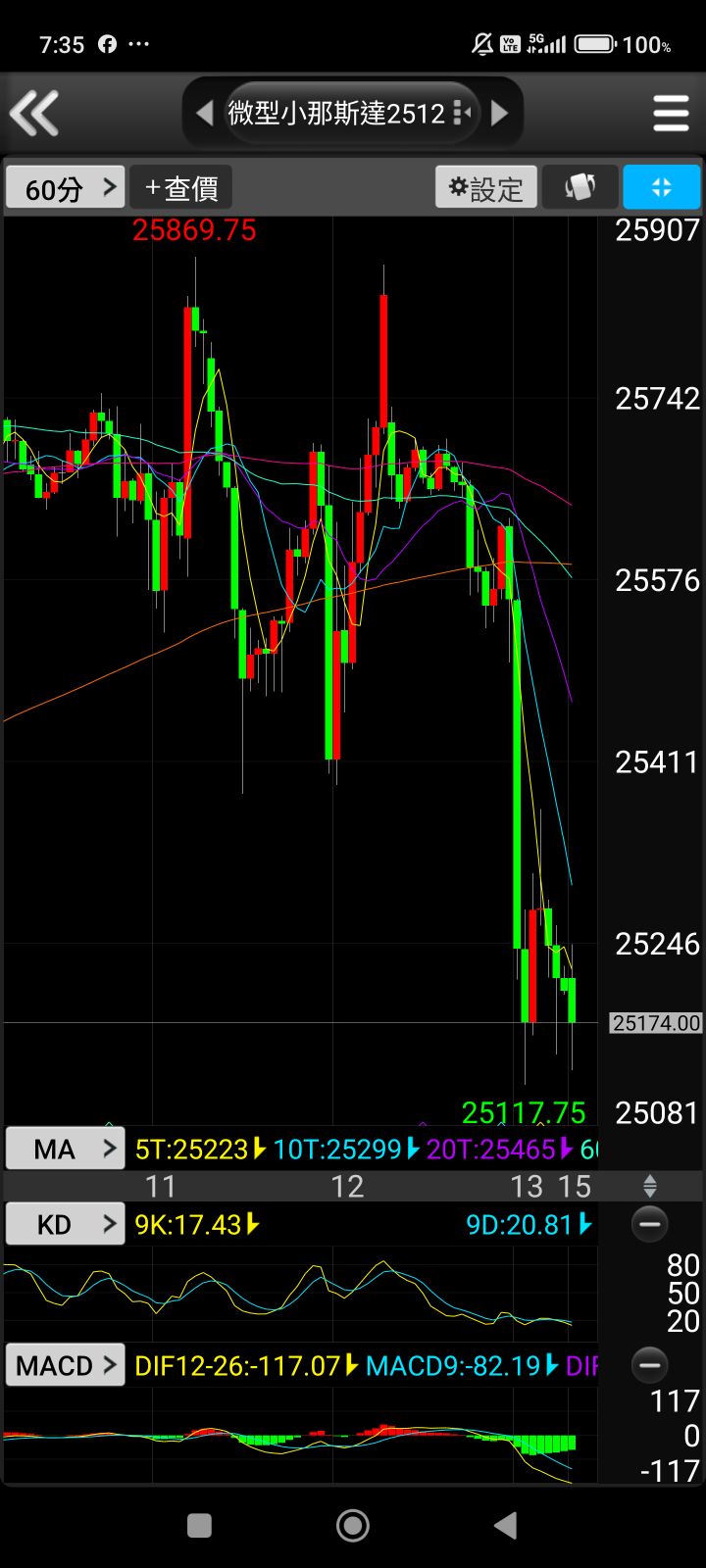Viewport: 706px width, 1568px height.
Task: Tap the up-down resize arrows on date axis
Action: pyautogui.click(x=649, y=1187)
